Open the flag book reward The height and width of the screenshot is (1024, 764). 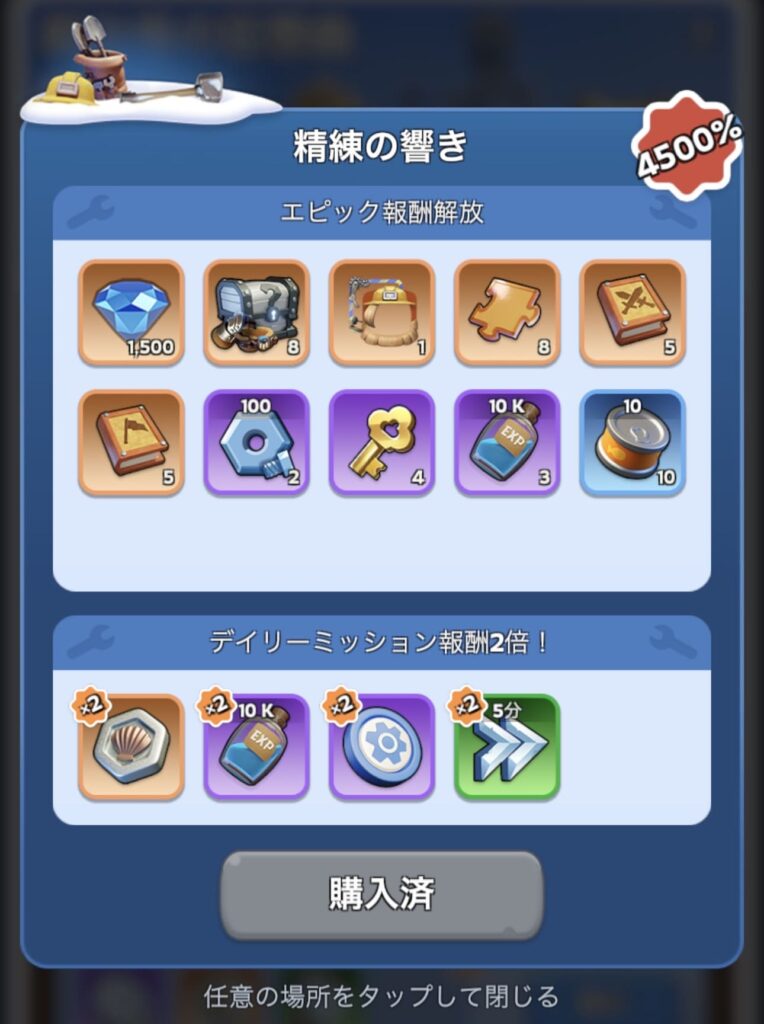click(131, 442)
